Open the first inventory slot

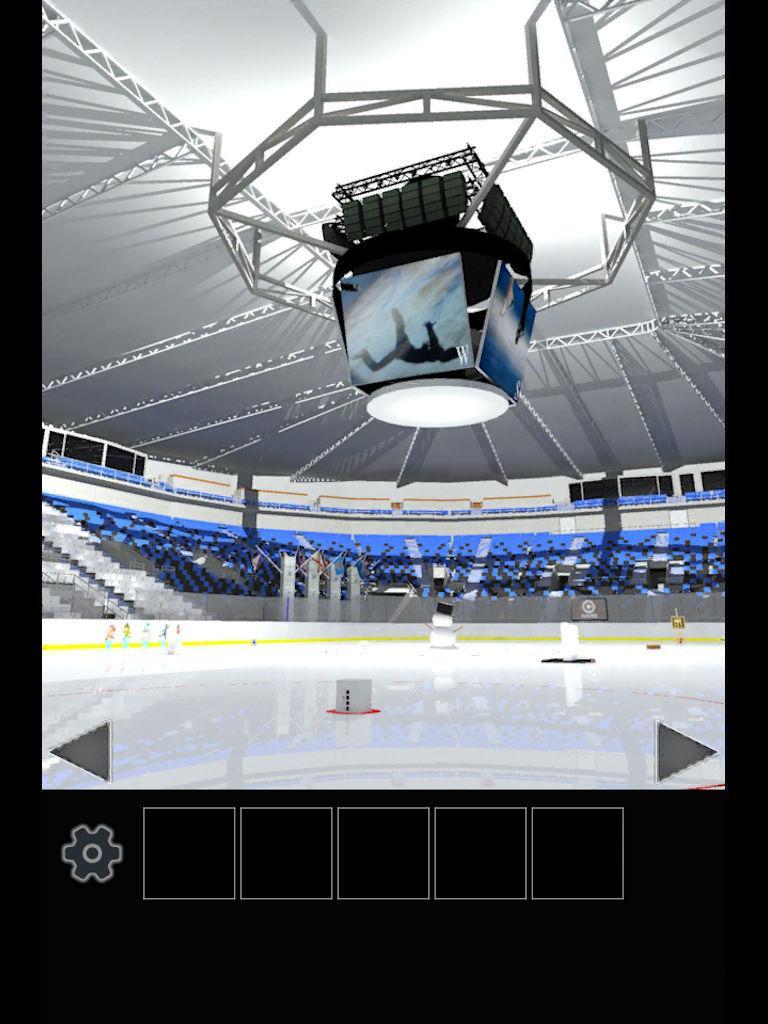tap(189, 852)
